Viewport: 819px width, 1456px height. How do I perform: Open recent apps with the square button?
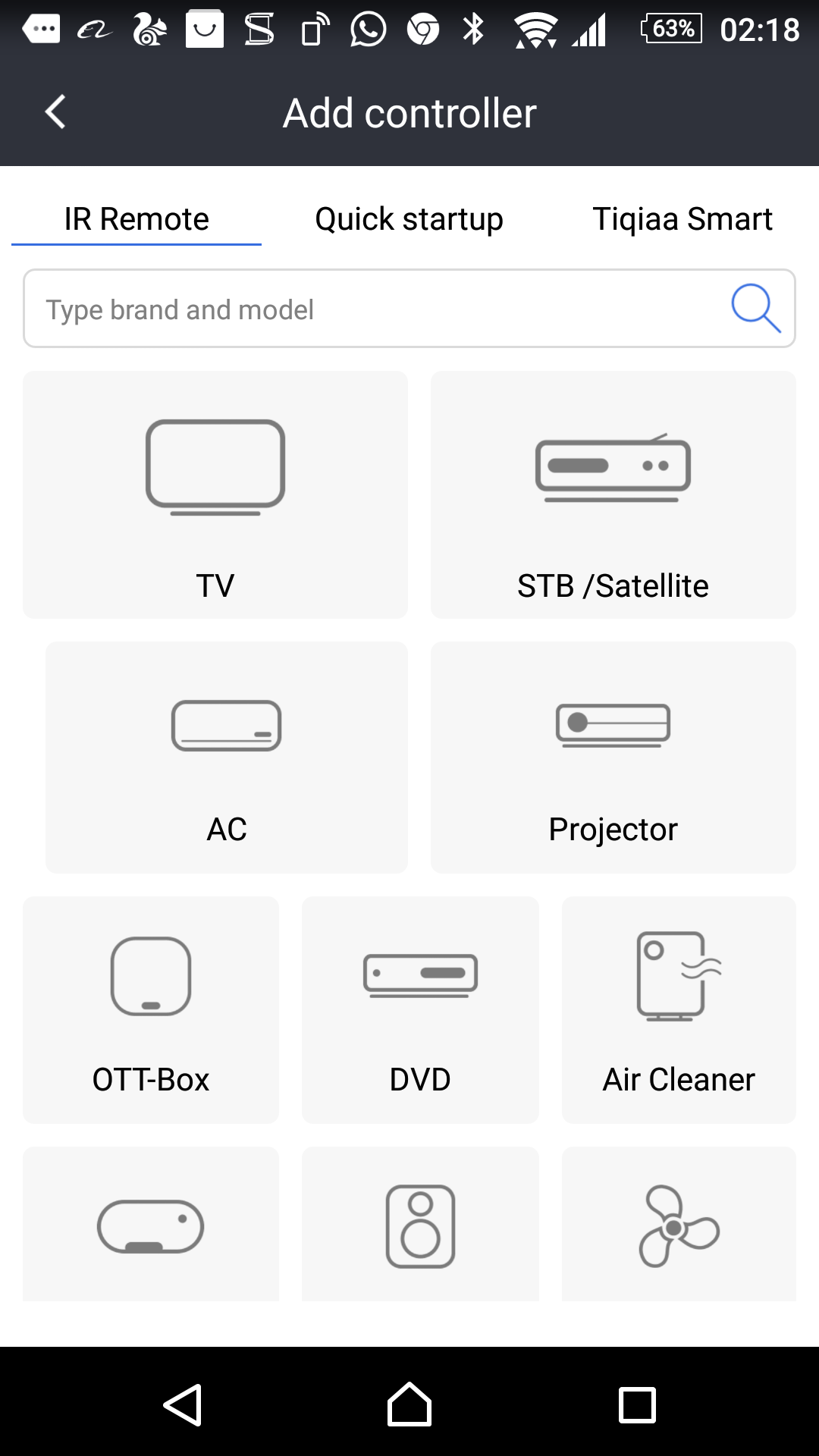click(635, 1404)
